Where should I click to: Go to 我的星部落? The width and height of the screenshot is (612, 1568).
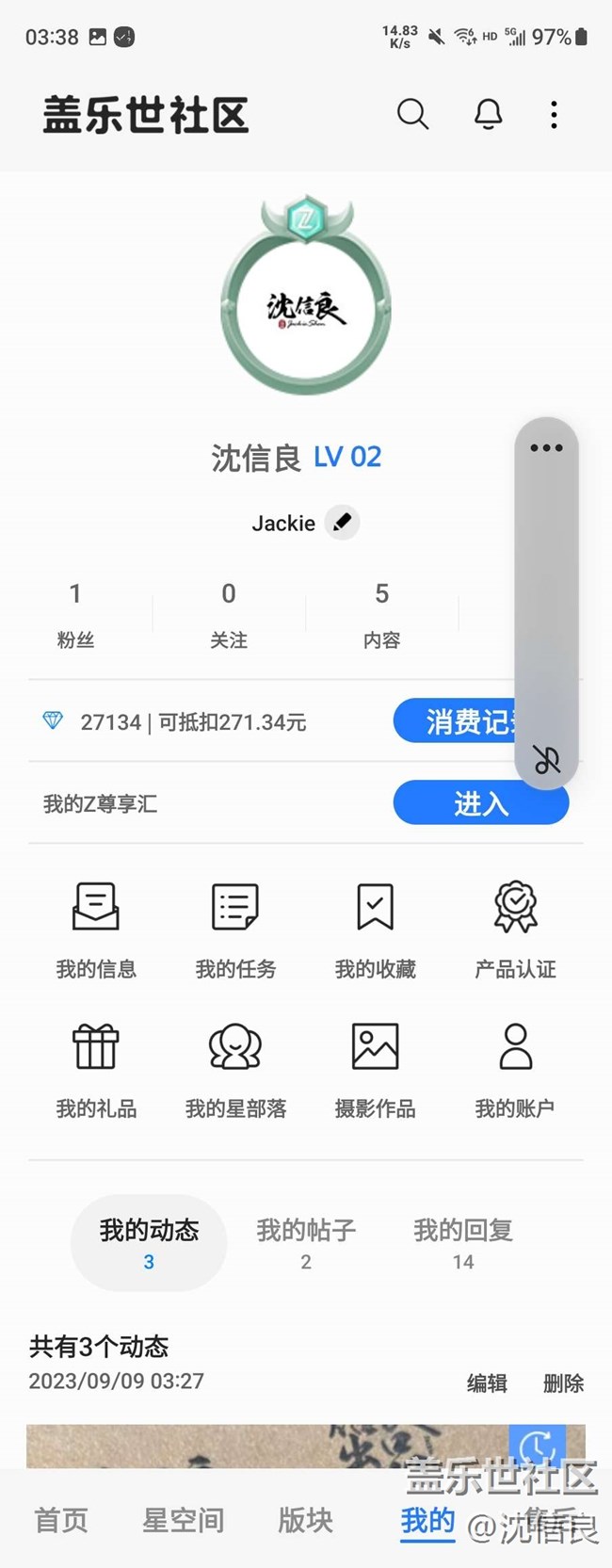tap(235, 1070)
